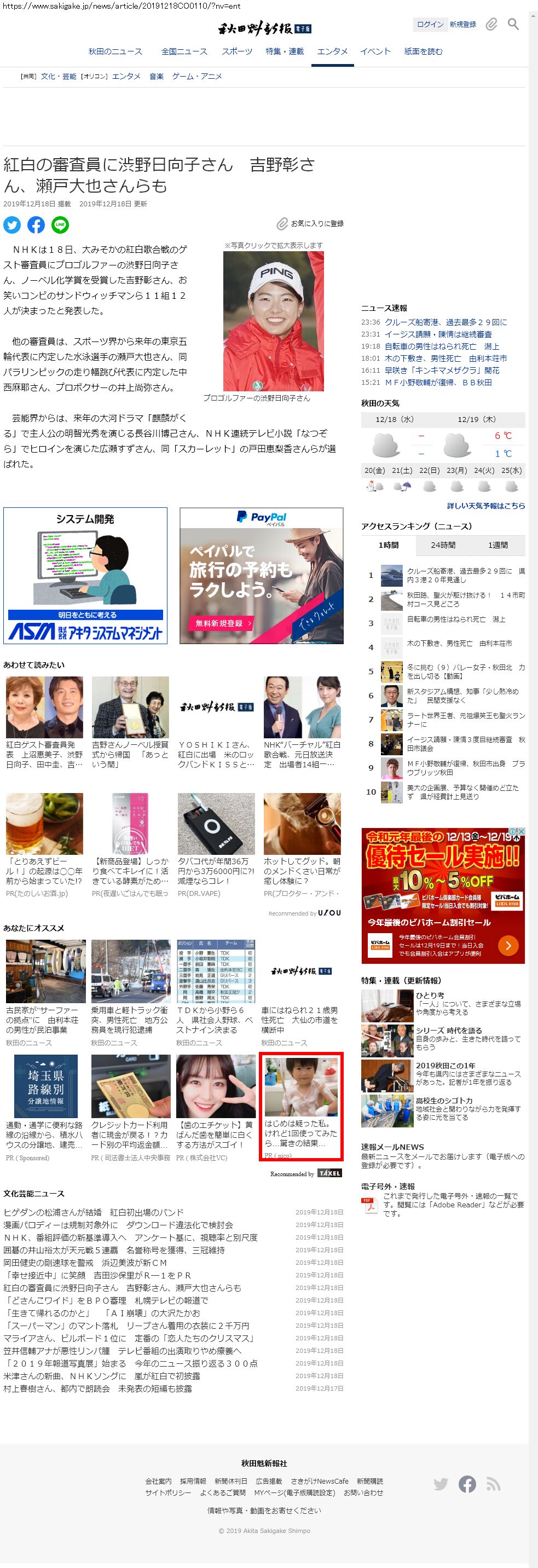
Task: Open 新規登録 sign-up link
Action: [462, 24]
